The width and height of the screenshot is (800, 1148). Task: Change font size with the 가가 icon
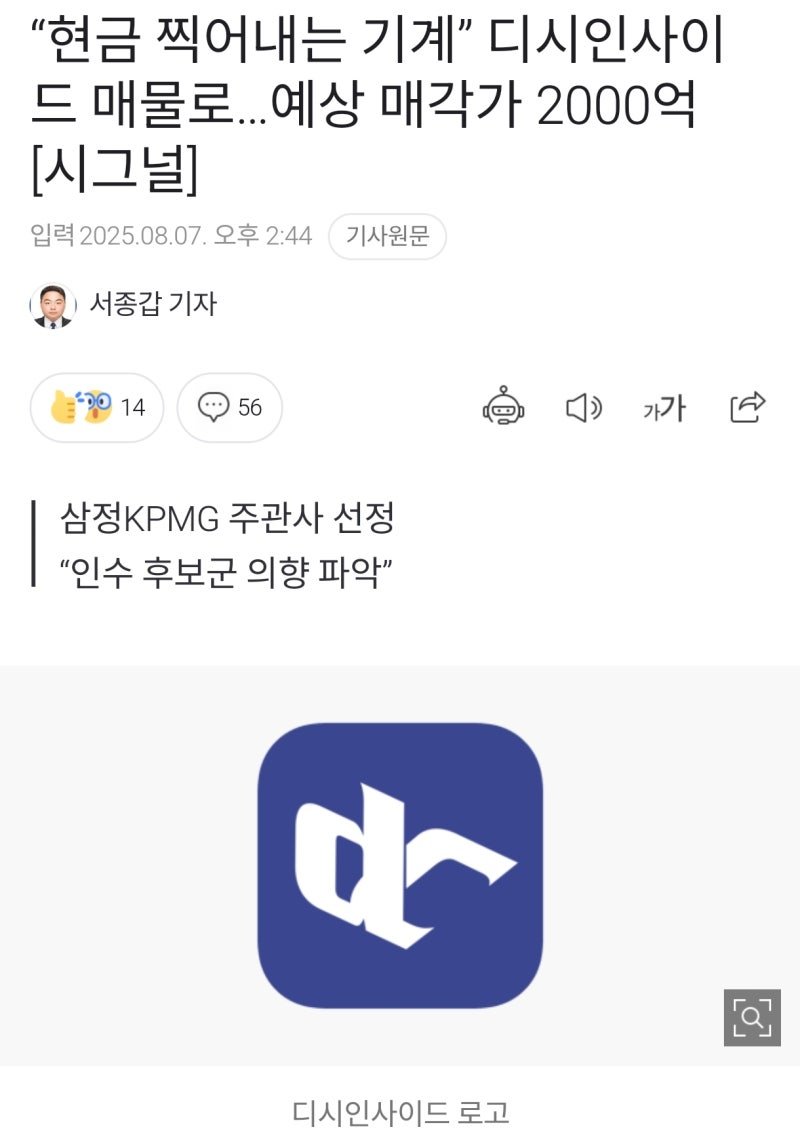[664, 407]
